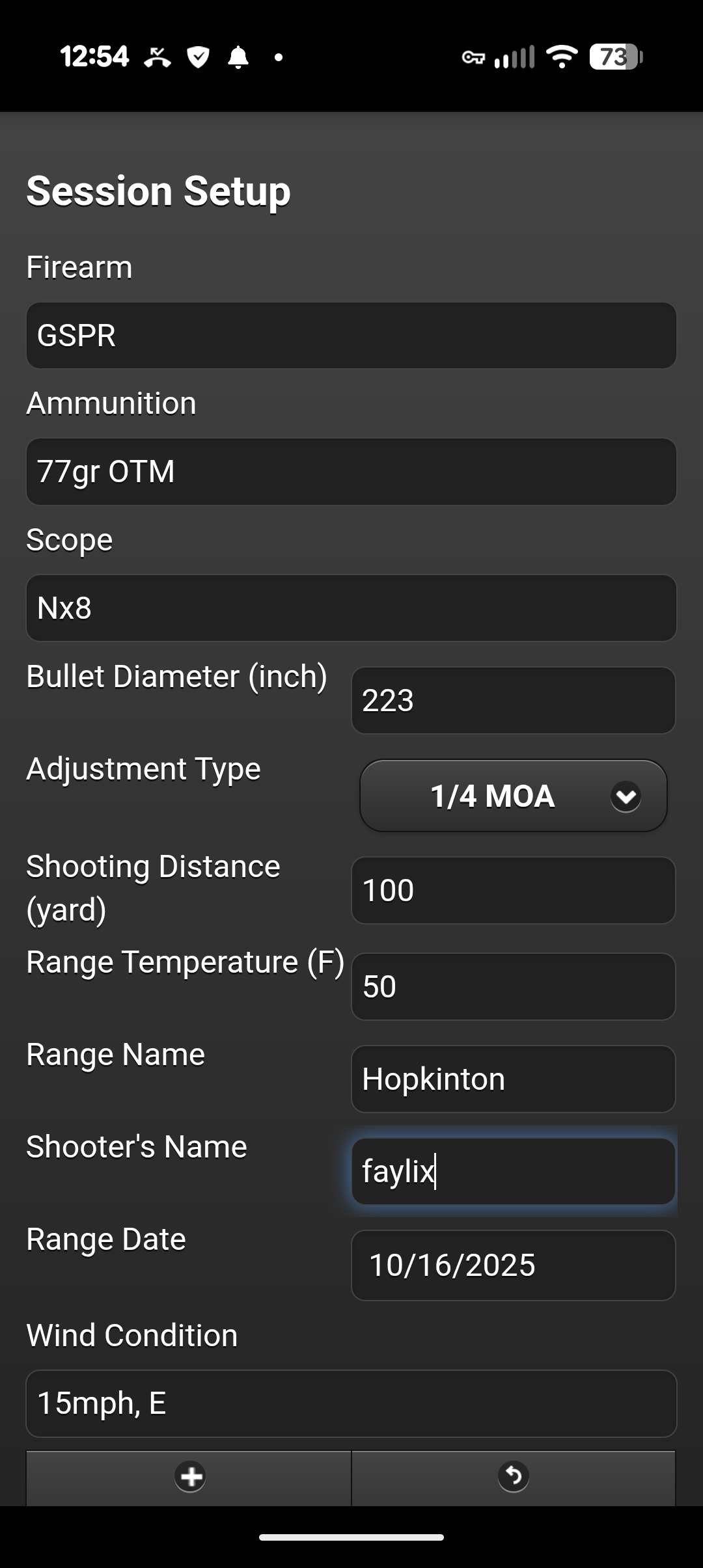Edit the Range Temperature field showing 50
The height and width of the screenshot is (1568, 703).
tap(513, 986)
